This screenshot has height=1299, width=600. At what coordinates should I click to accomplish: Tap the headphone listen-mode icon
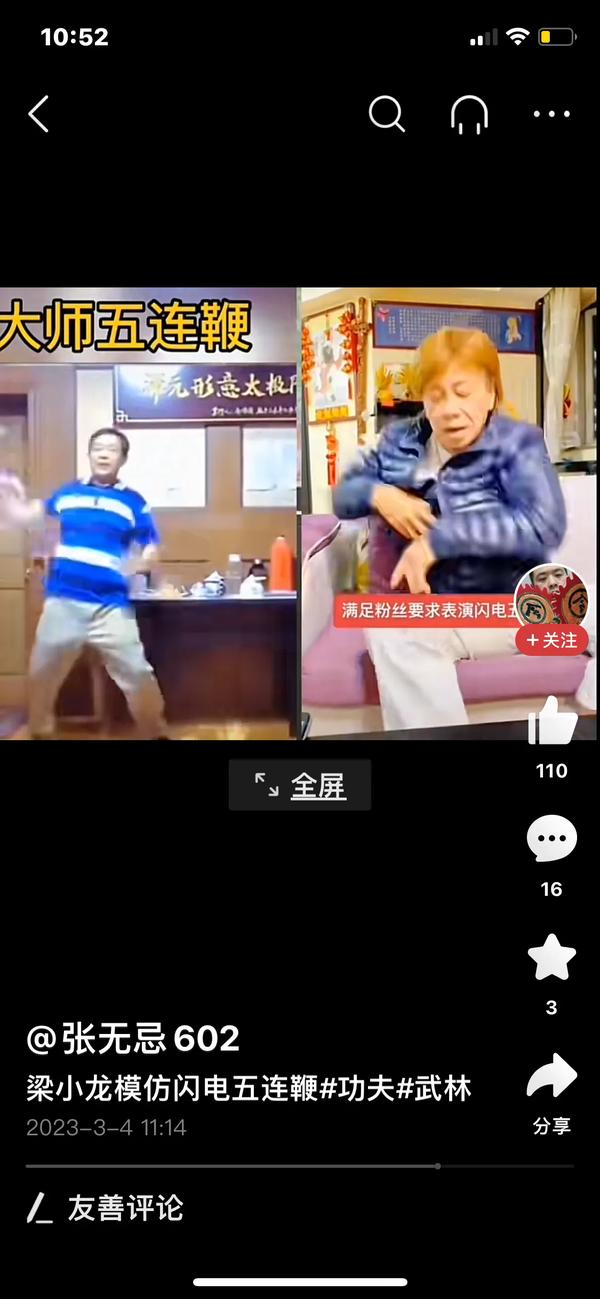(x=469, y=116)
